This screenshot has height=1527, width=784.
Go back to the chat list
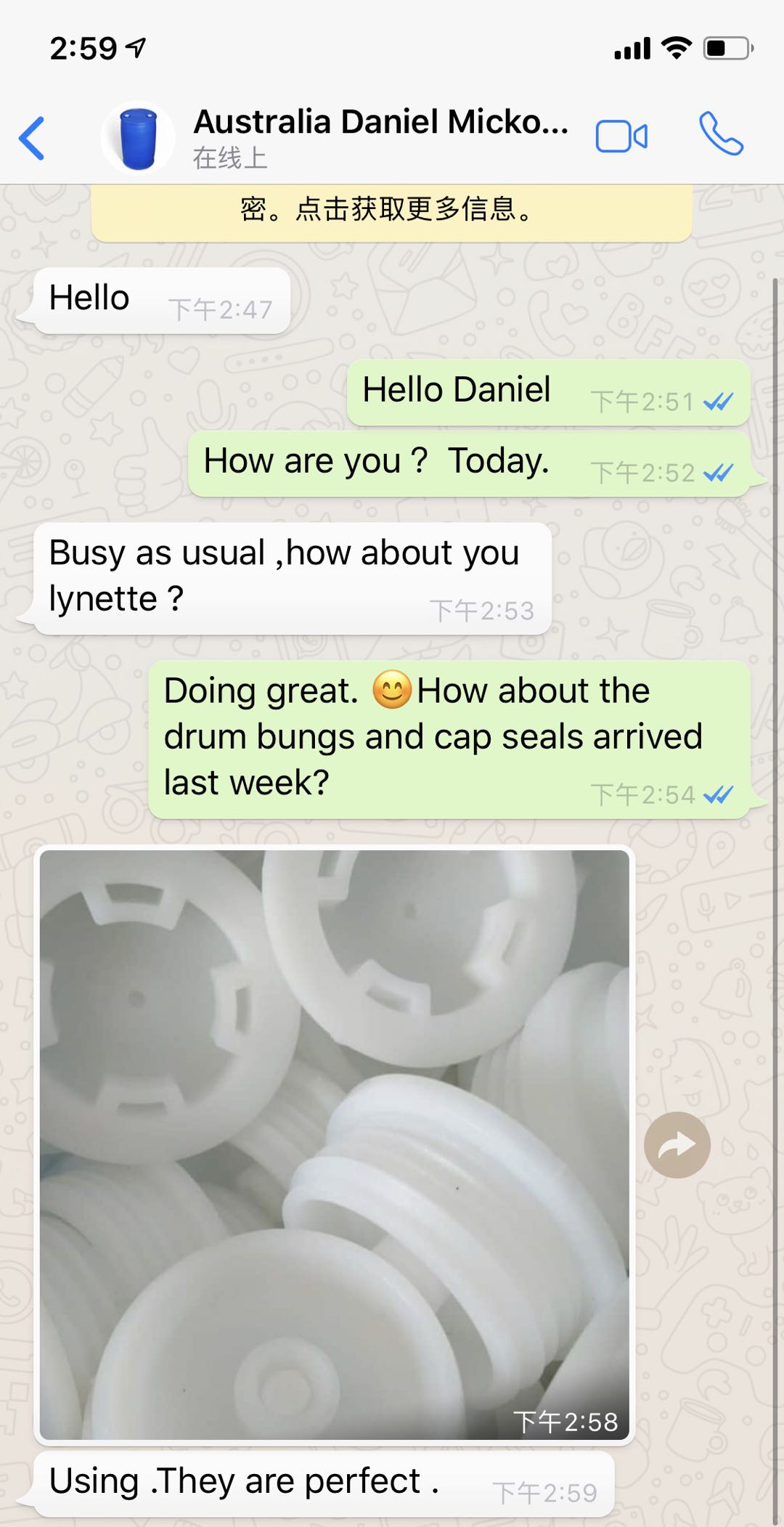tap(33, 138)
